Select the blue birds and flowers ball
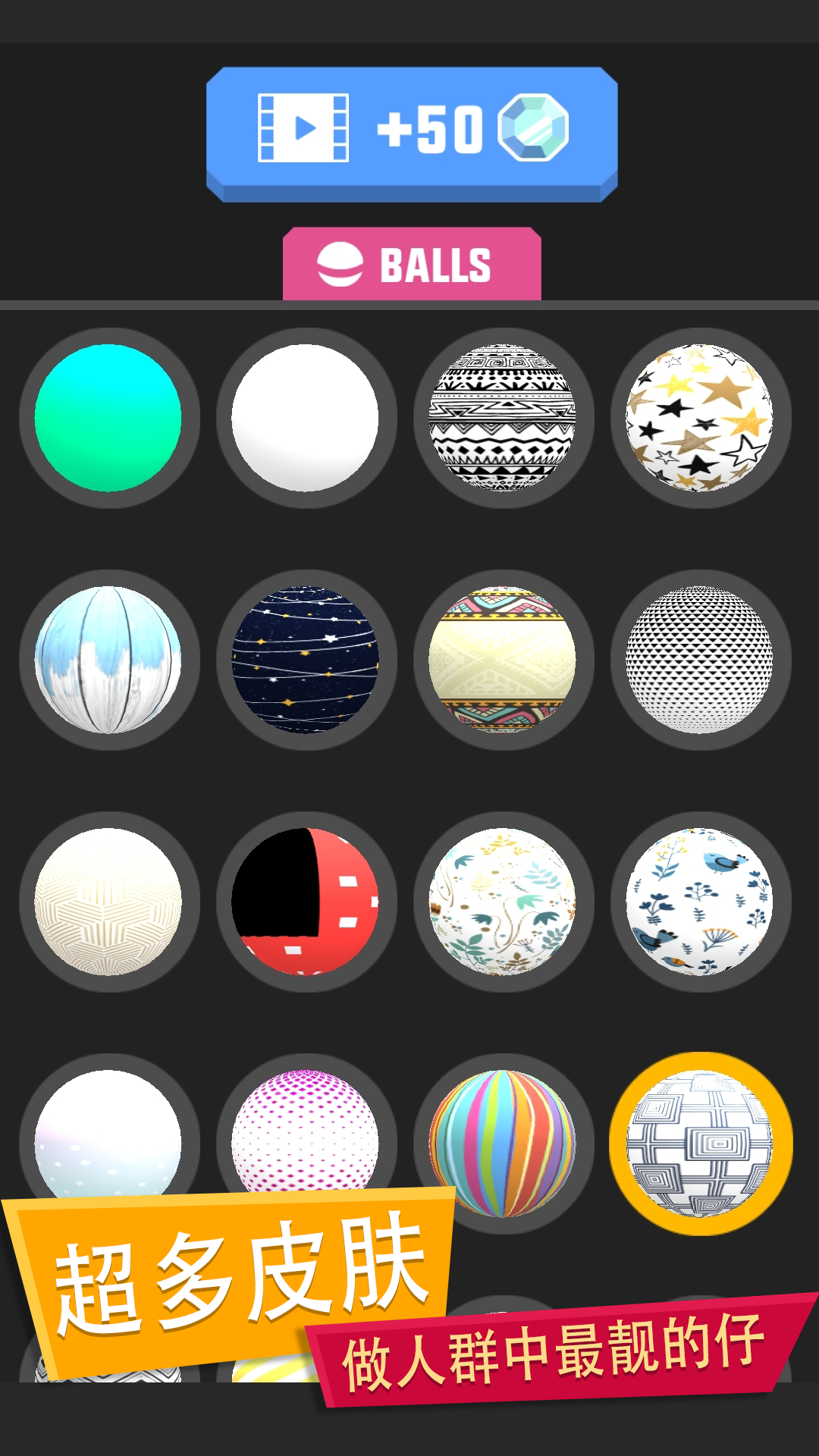Screen dimensions: 819x1456 (699, 902)
